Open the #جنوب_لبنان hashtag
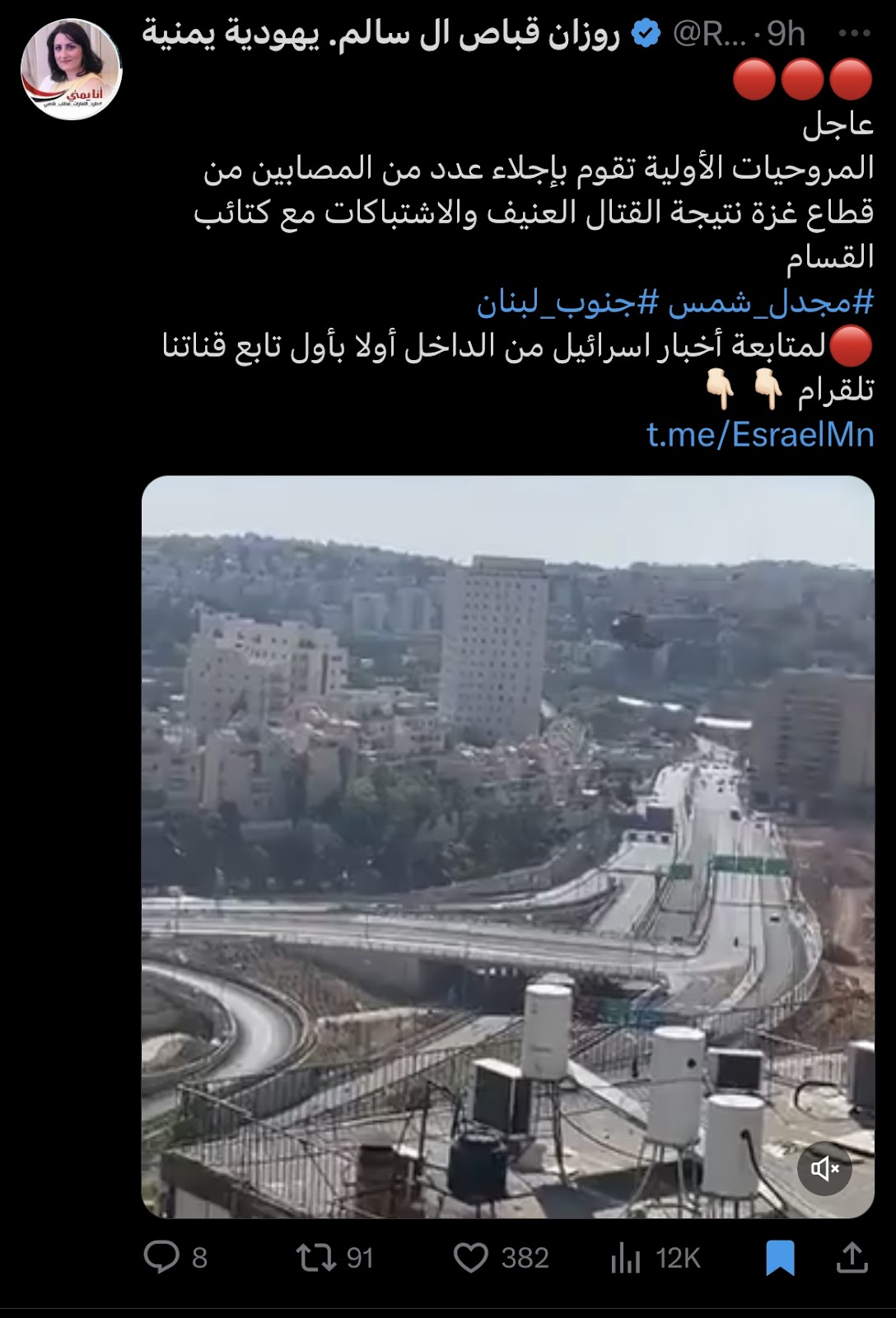Viewport: 896px width, 1318px height. click(567, 302)
